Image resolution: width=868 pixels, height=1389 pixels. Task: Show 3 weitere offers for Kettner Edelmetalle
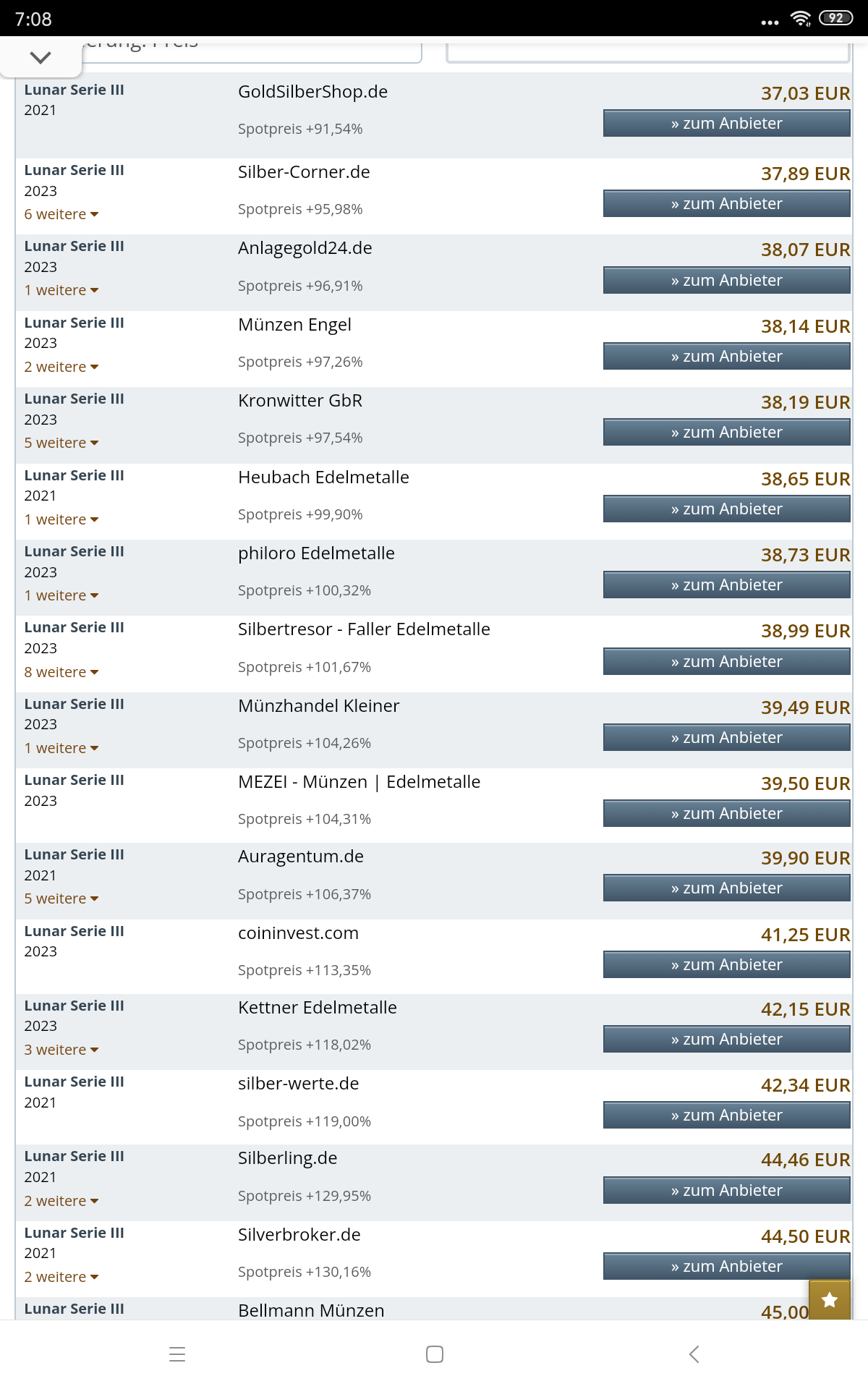(x=61, y=1050)
